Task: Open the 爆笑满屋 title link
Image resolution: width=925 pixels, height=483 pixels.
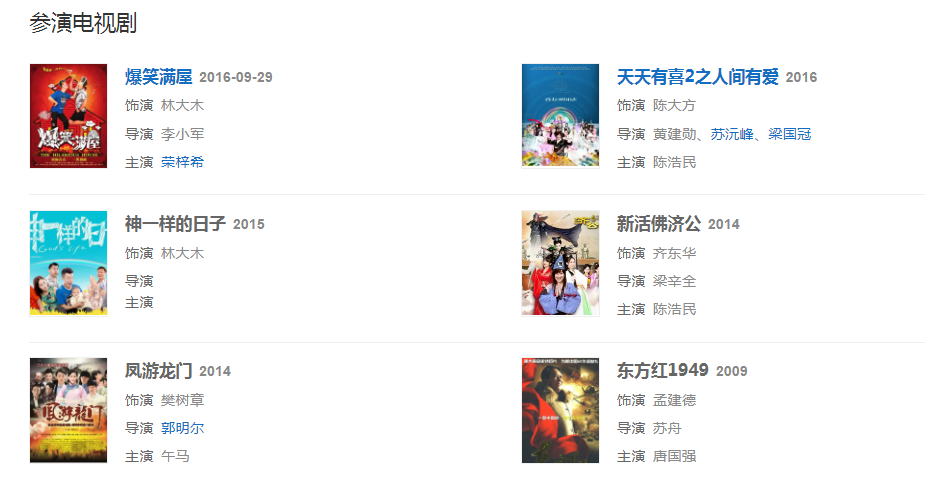Action: click(158, 77)
